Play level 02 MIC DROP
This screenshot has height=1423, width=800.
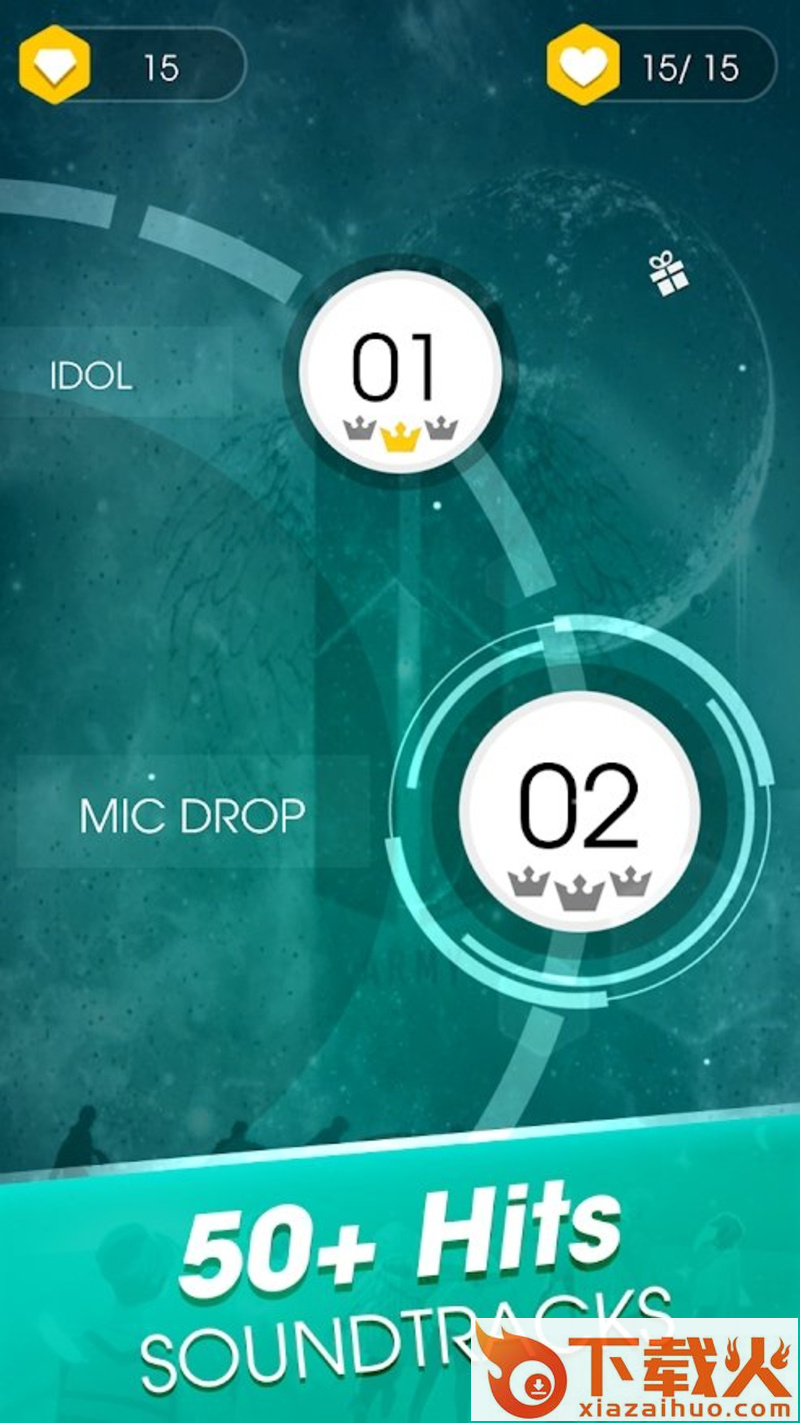coord(579,810)
